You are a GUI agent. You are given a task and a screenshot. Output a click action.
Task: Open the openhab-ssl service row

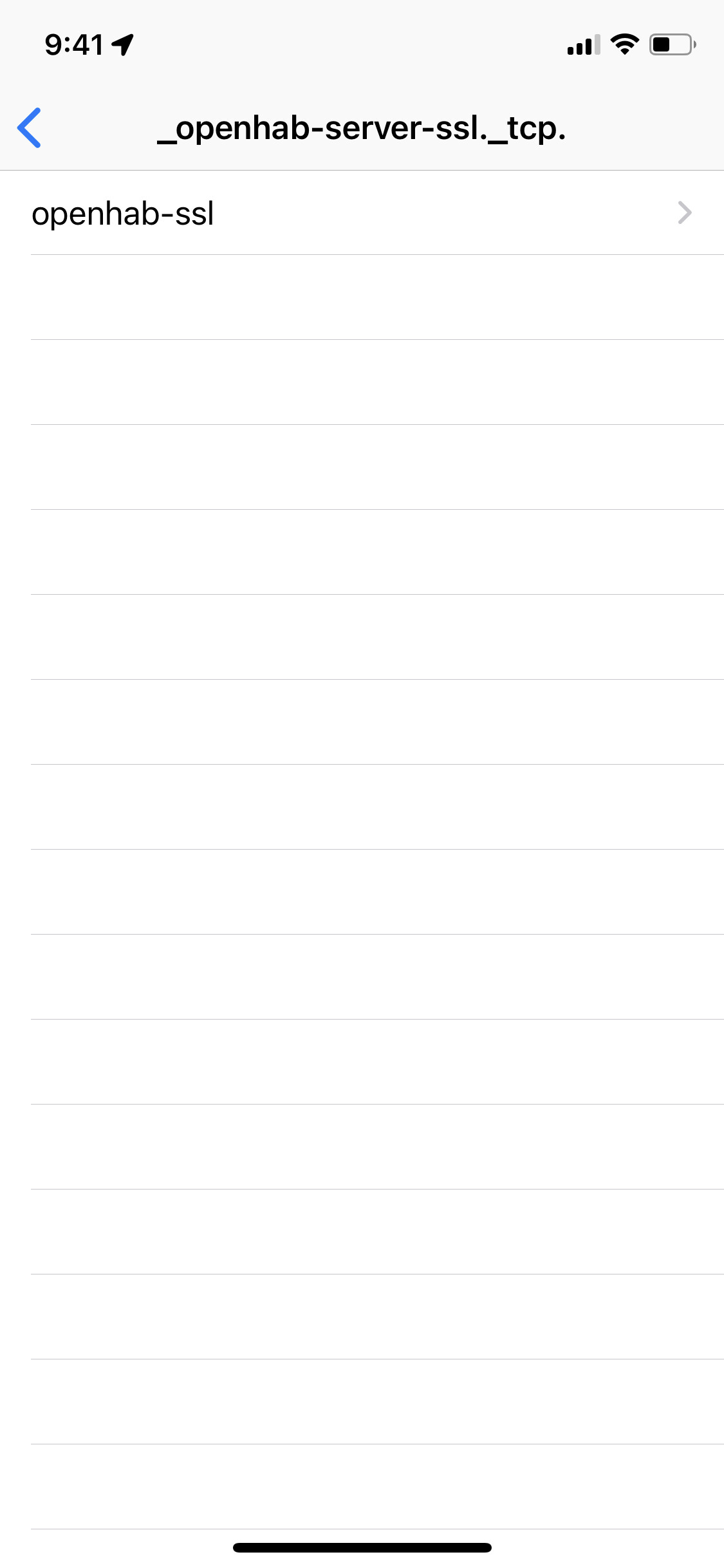[362, 213]
